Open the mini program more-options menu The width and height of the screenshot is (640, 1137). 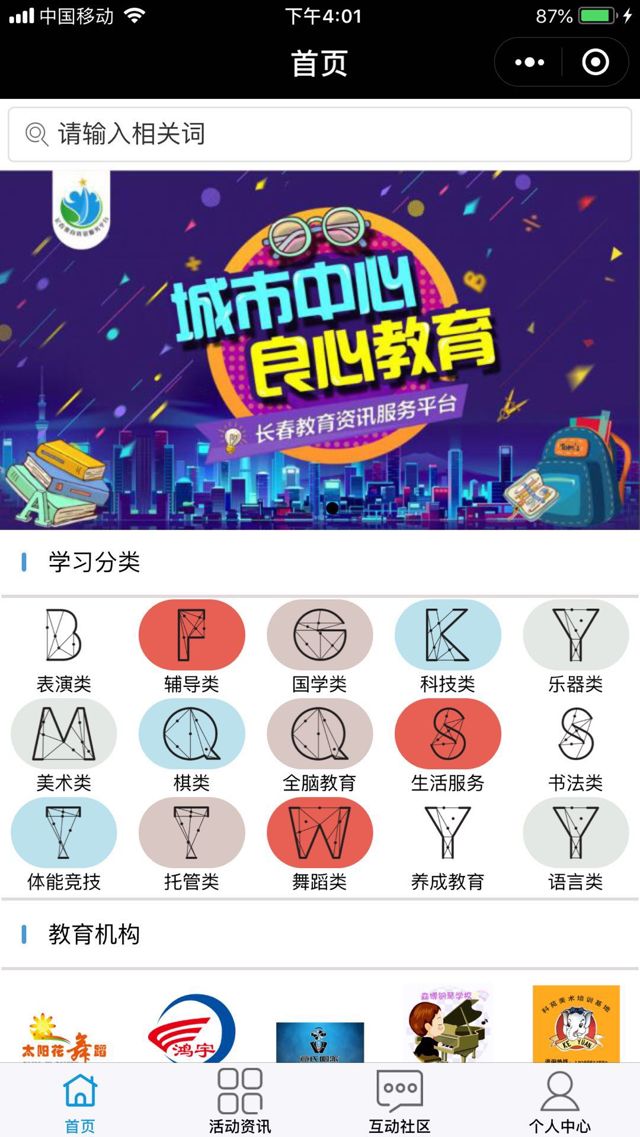tap(529, 63)
